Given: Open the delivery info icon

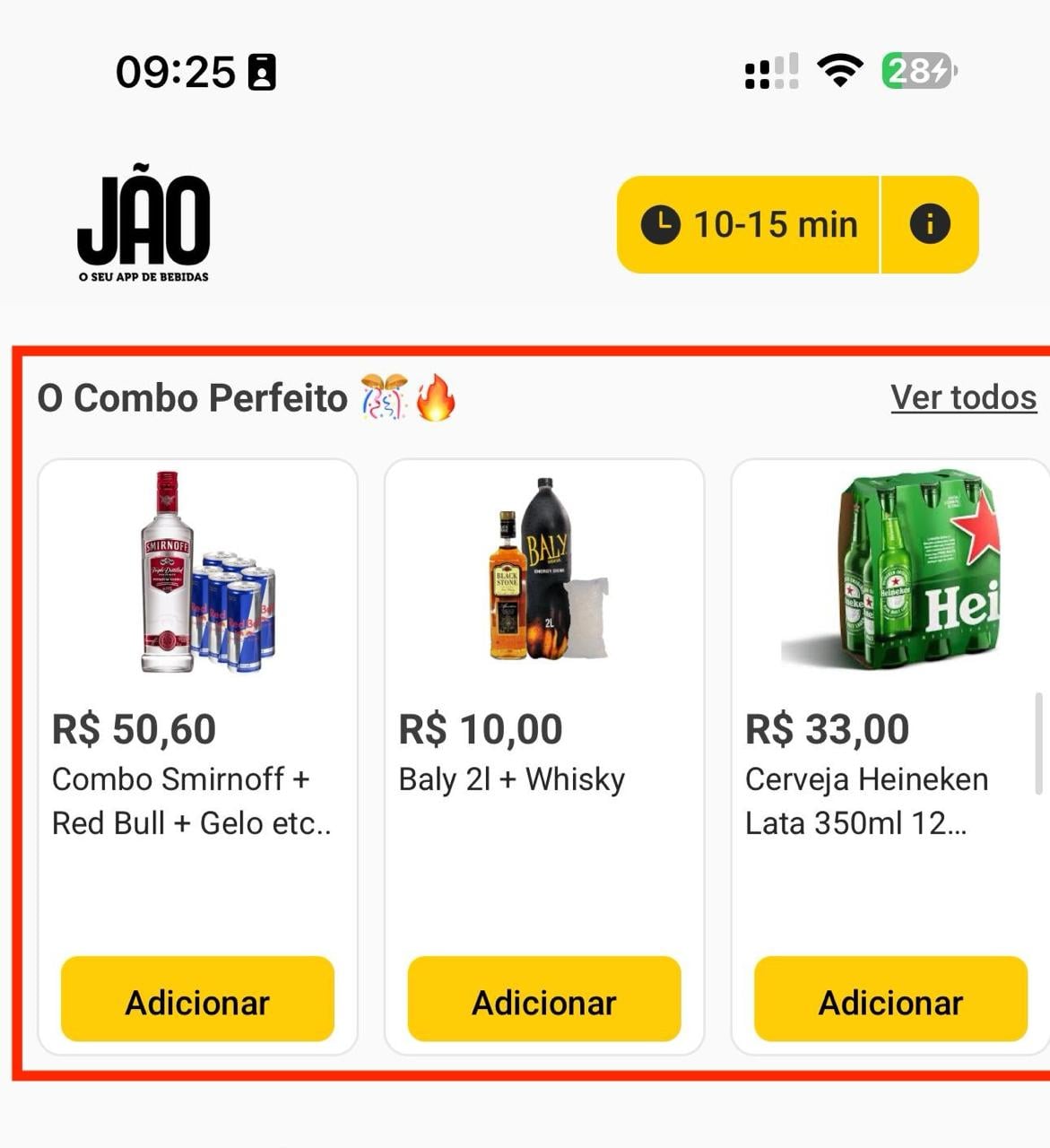Looking at the screenshot, I should point(930,224).
